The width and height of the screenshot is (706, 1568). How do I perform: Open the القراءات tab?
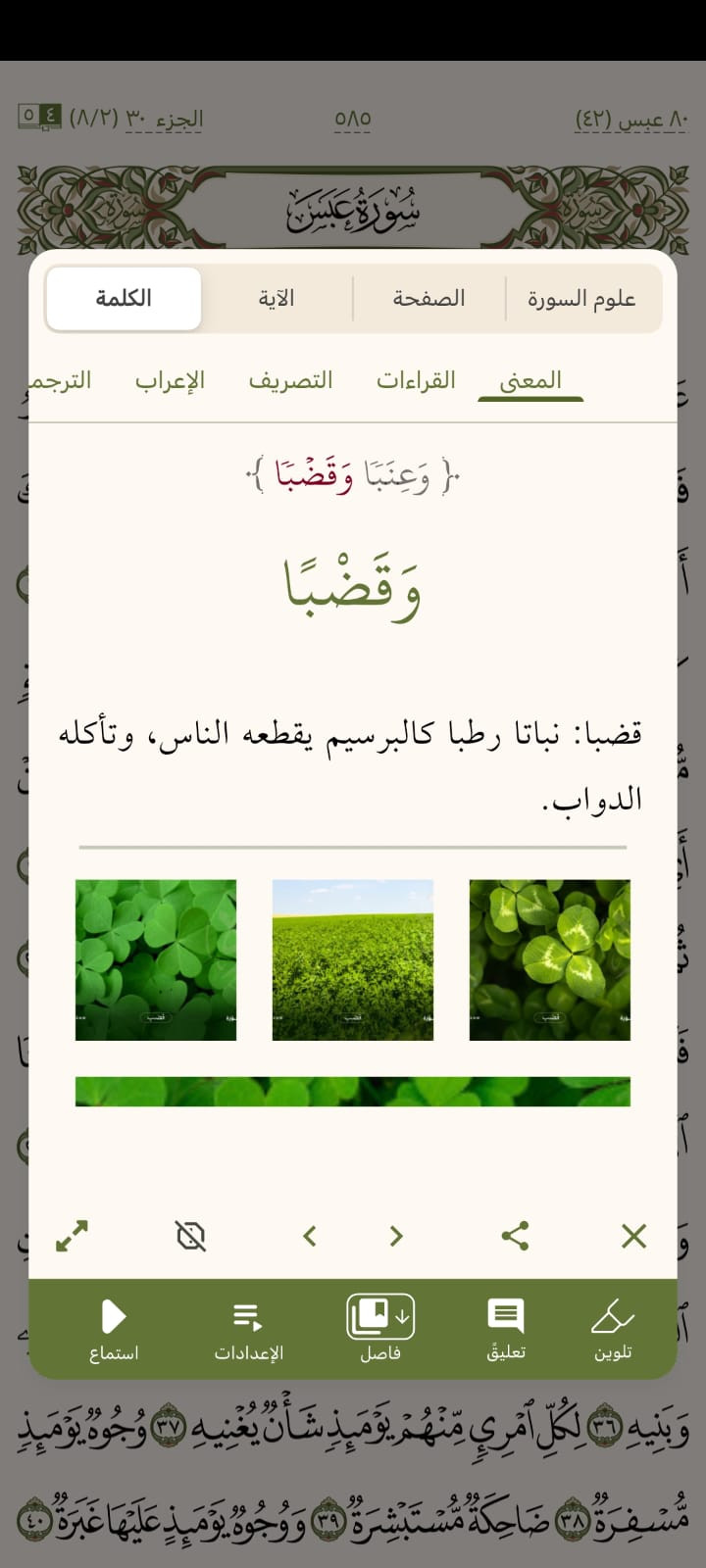(x=416, y=380)
